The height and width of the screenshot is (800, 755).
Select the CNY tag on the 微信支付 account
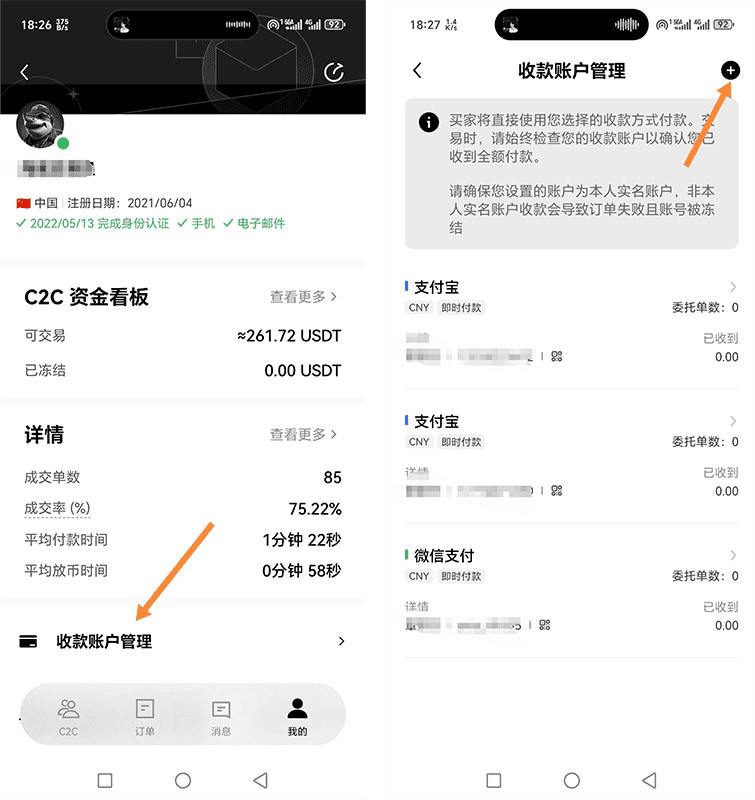(418, 576)
